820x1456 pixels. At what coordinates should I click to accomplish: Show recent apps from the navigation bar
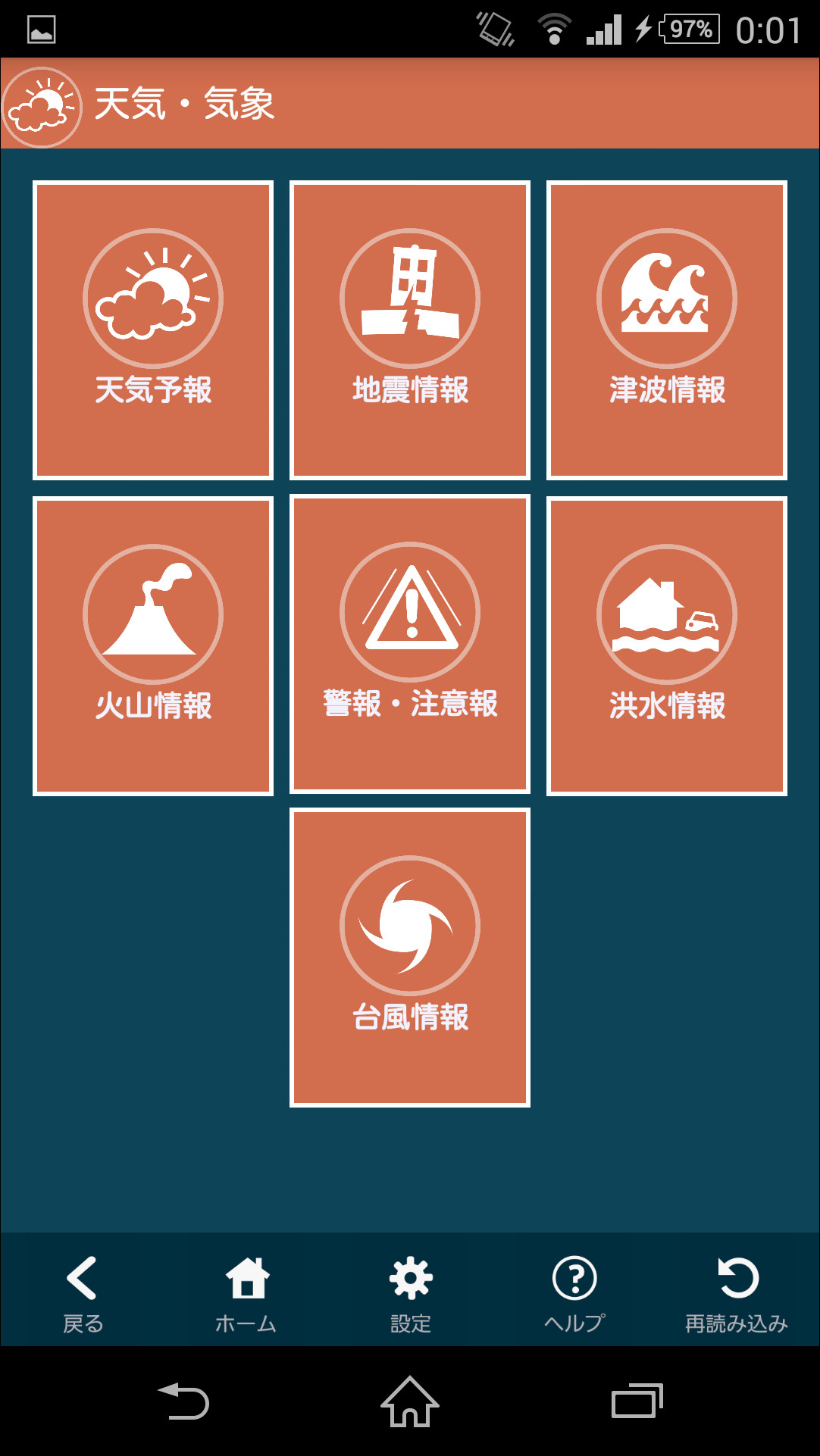[x=637, y=1401]
